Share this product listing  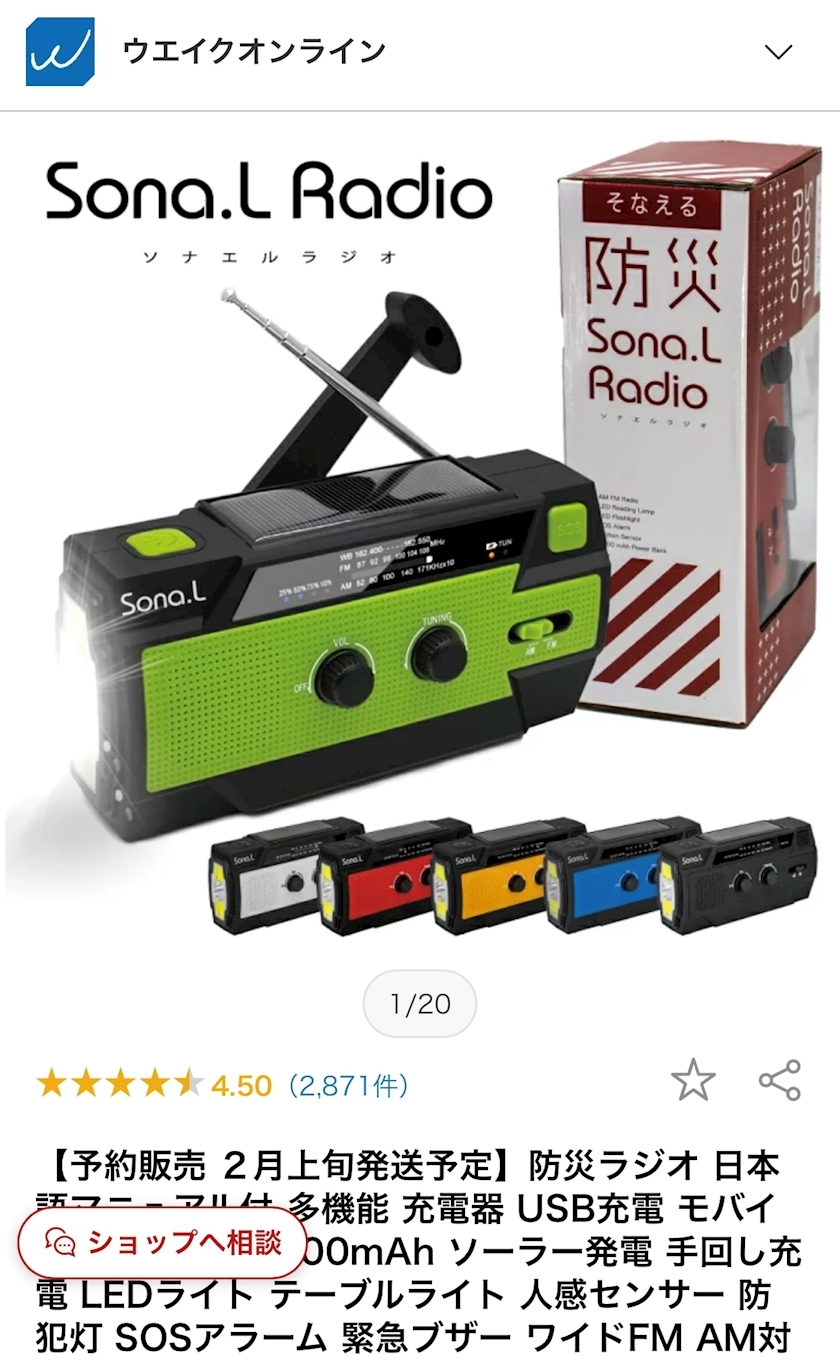(x=779, y=1081)
